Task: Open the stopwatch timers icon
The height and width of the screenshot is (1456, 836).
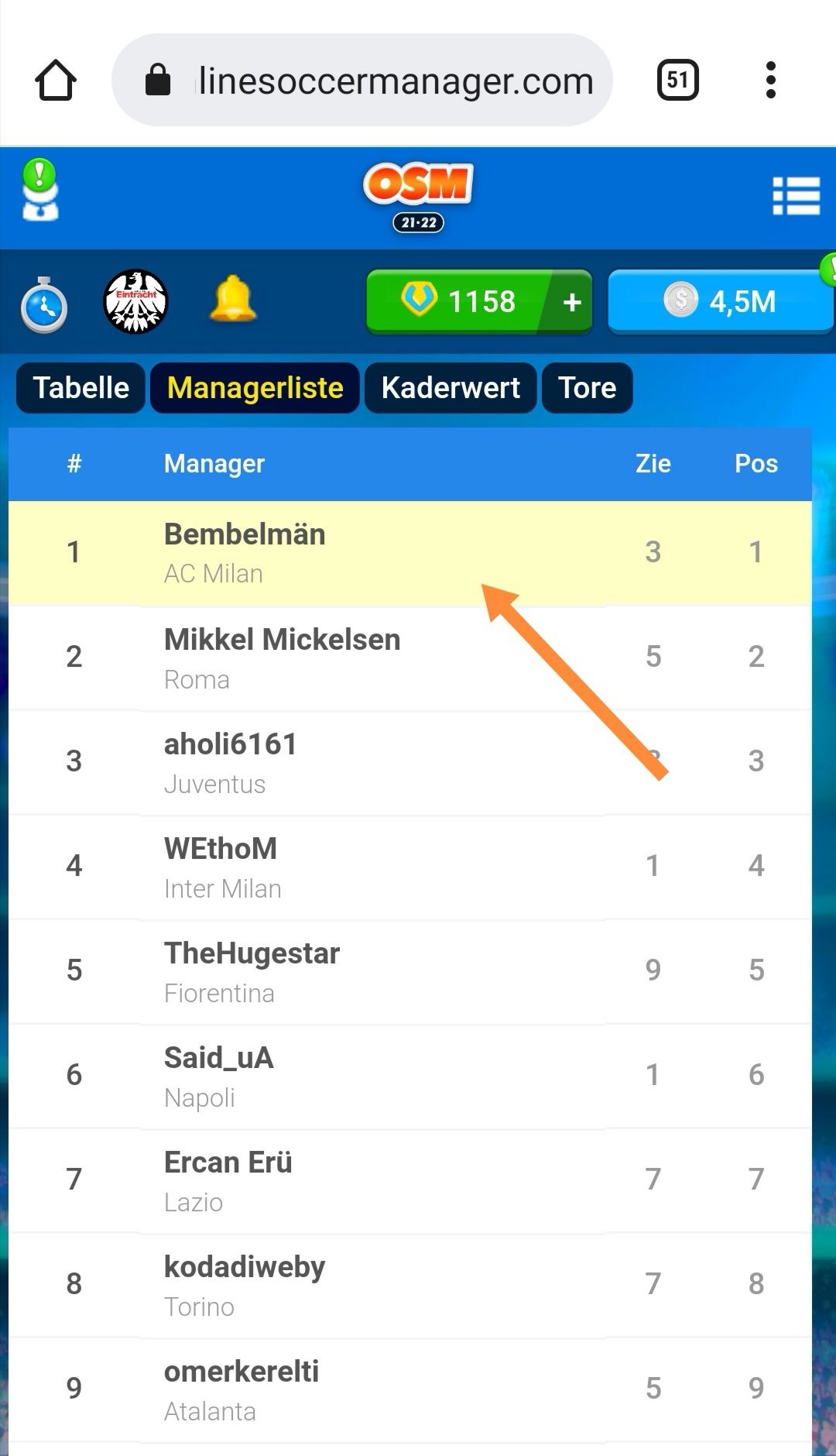Action: tap(44, 304)
